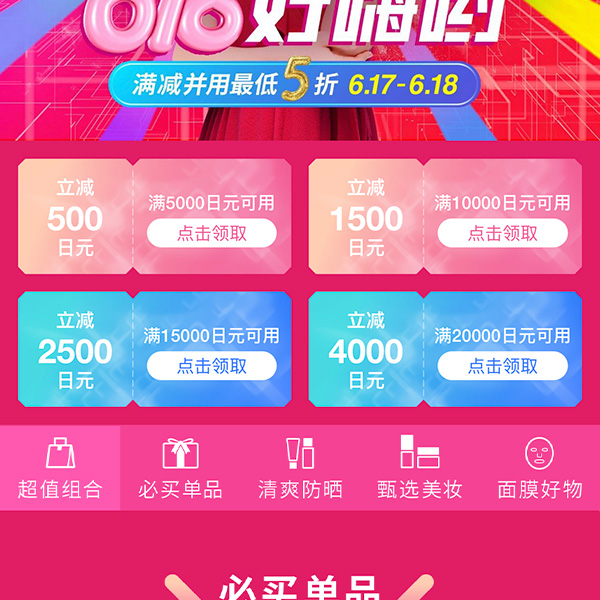Claim the 4000 yen off coupon
This screenshot has height=600, width=600.
pos(502,366)
